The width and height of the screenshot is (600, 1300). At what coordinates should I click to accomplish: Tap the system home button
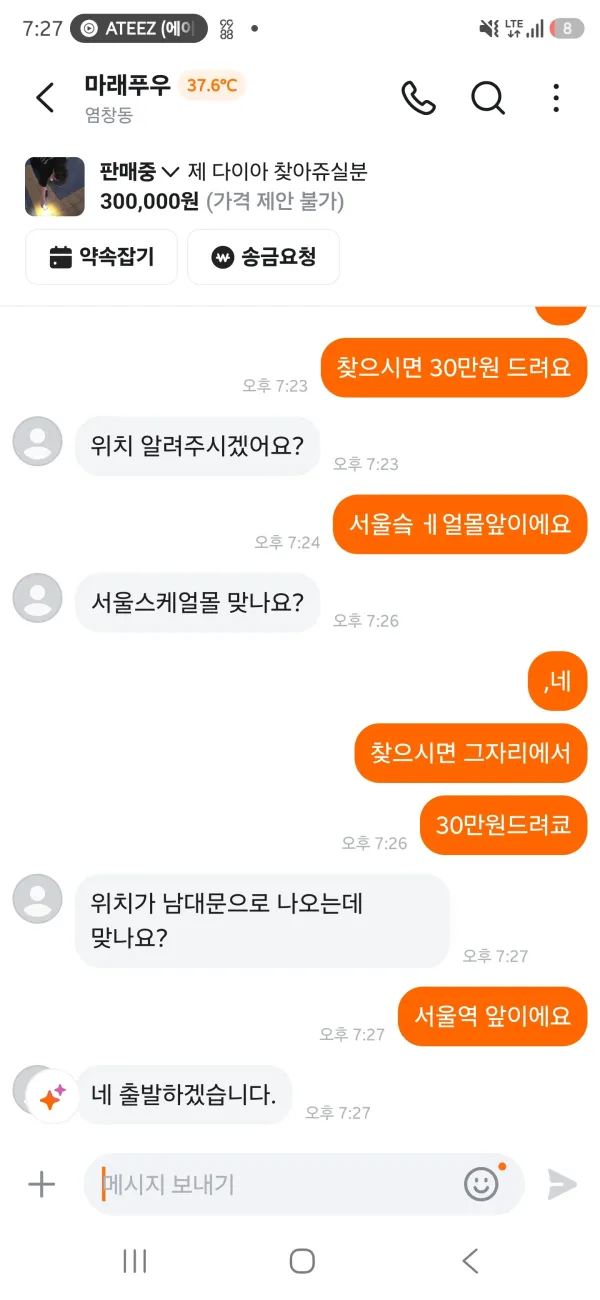point(301,1260)
